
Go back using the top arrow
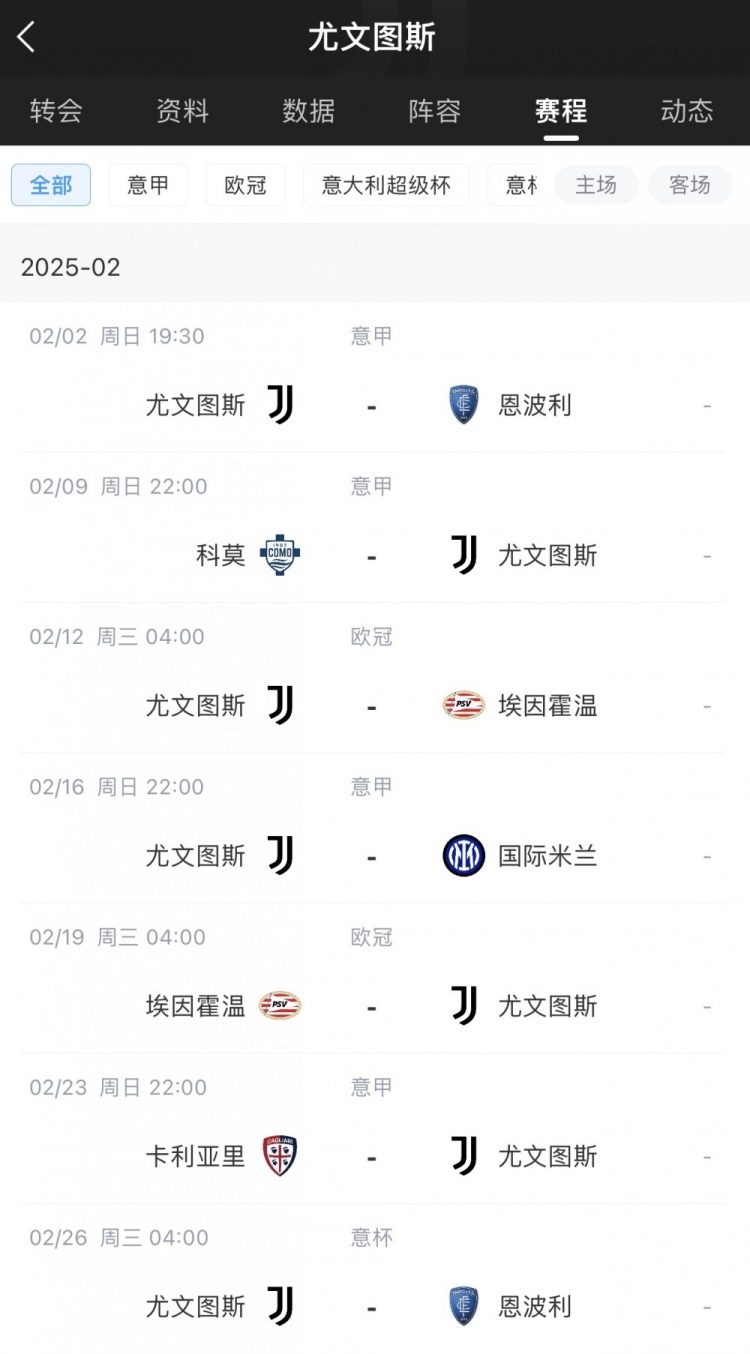point(27,38)
